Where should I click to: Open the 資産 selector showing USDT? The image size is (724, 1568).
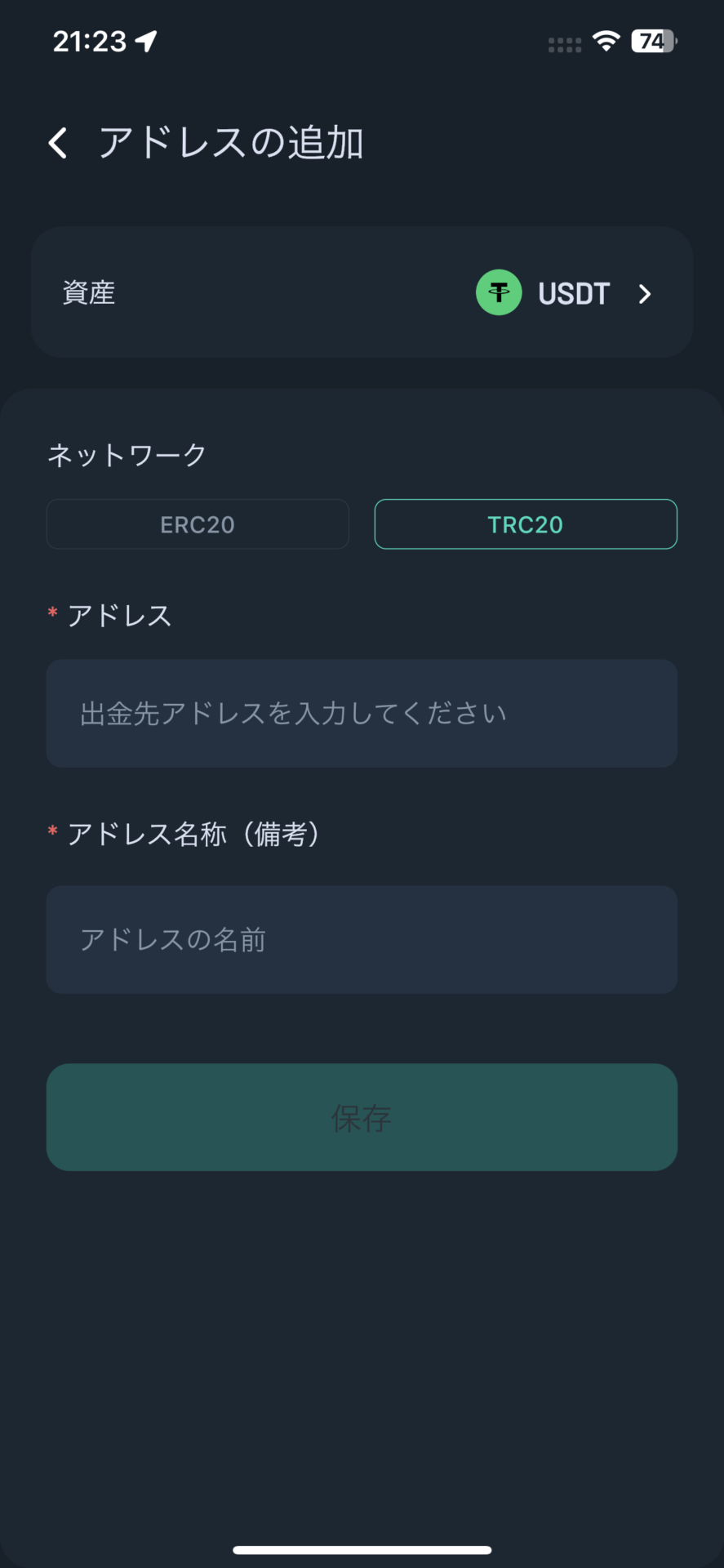tap(362, 292)
